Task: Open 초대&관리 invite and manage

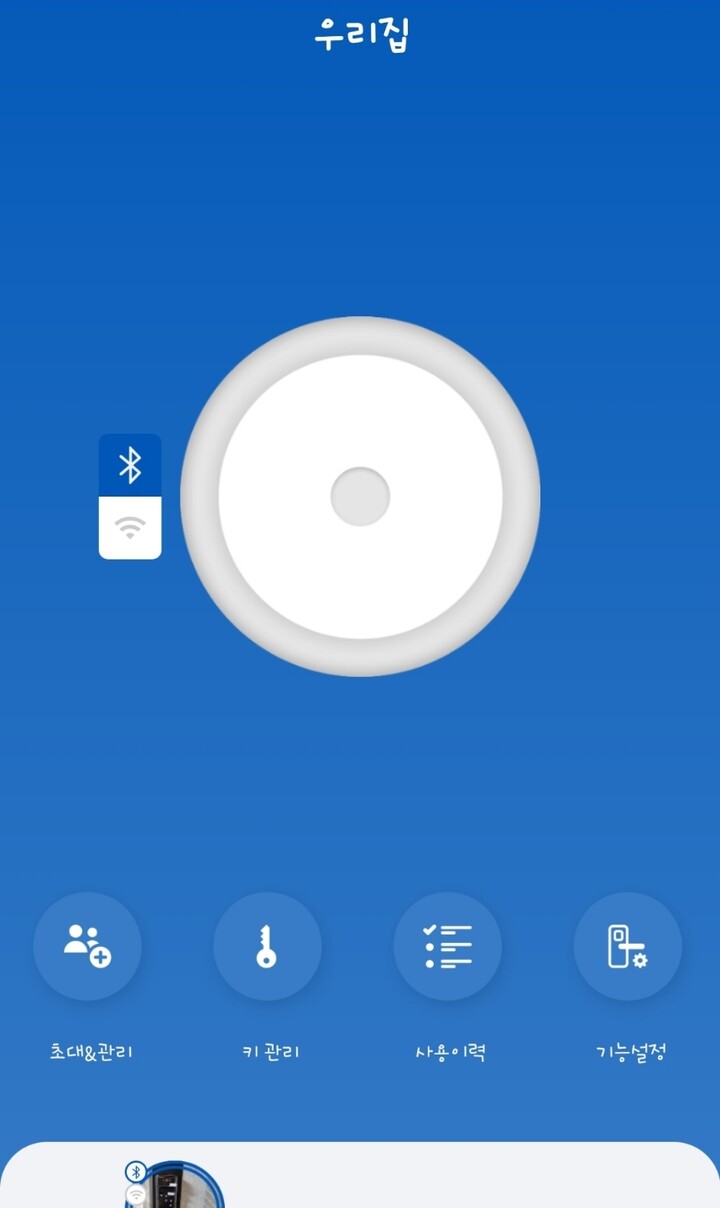Action: point(88,946)
